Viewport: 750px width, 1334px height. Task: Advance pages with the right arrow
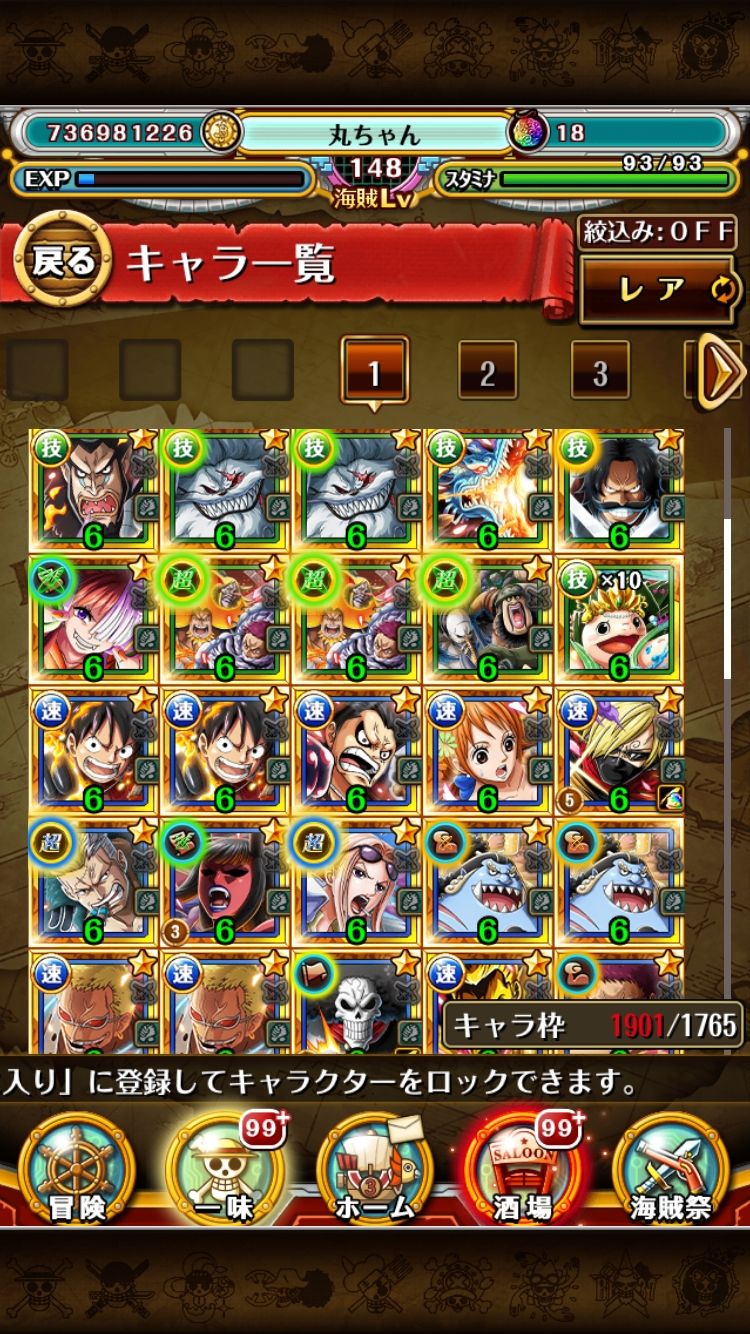pyautogui.click(x=722, y=371)
